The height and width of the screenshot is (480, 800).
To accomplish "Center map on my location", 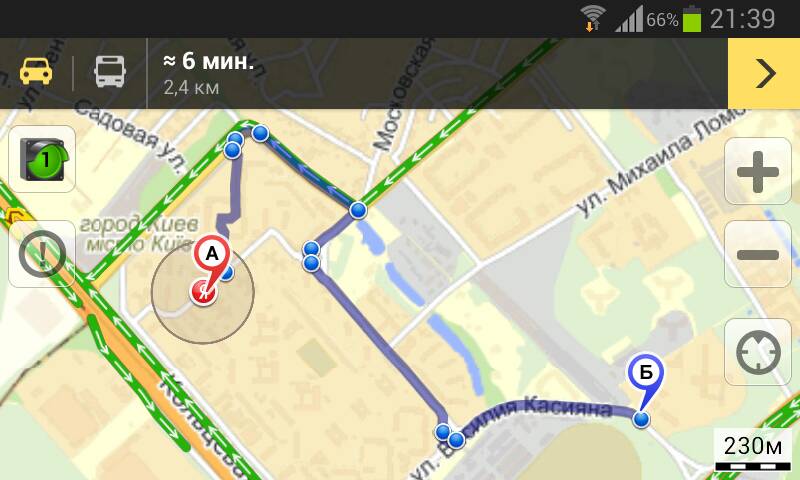I will (757, 352).
